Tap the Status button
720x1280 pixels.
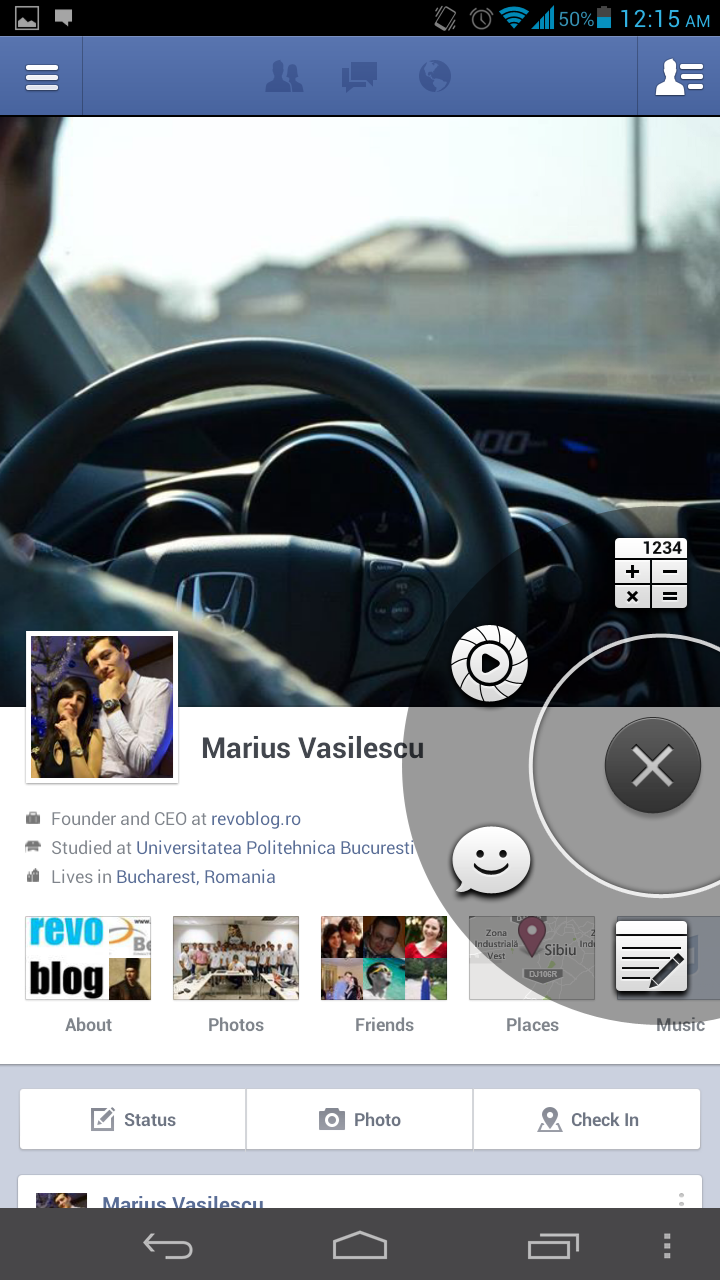tap(133, 1120)
